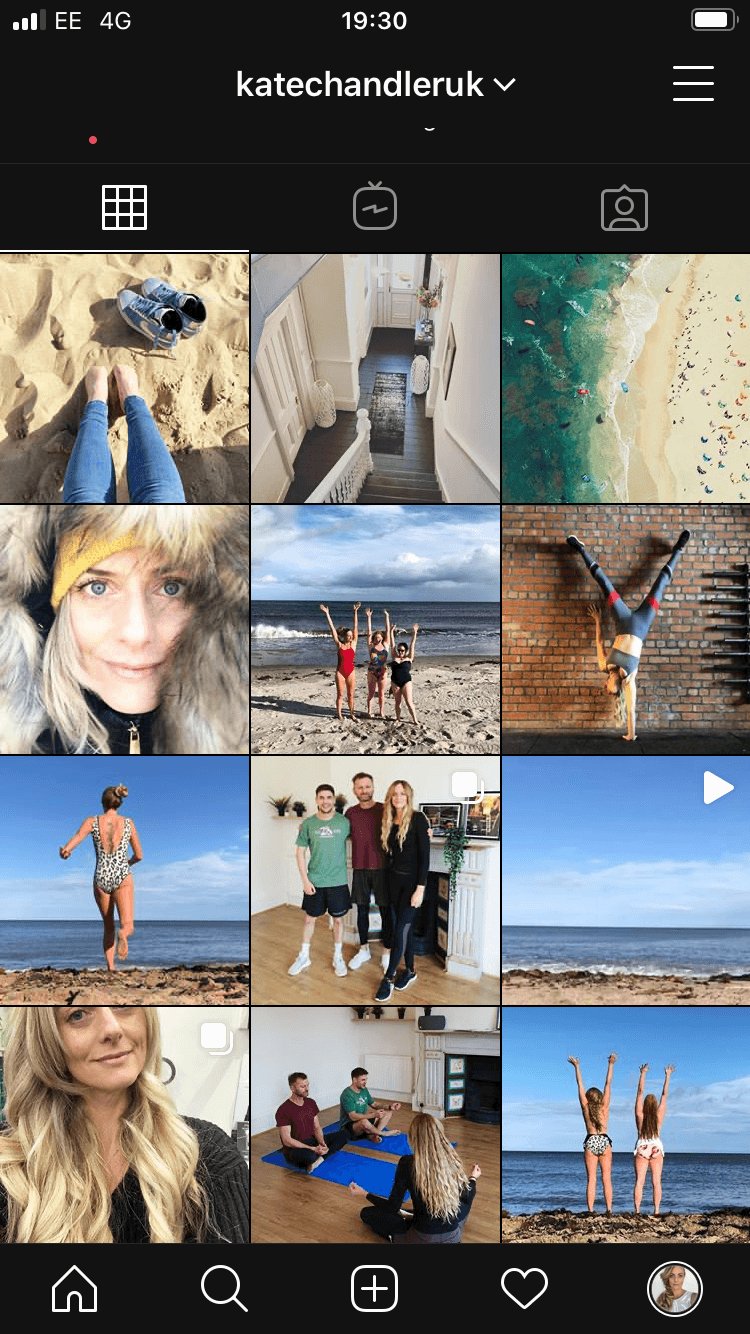Switch to the IGTV tab

tap(375, 208)
